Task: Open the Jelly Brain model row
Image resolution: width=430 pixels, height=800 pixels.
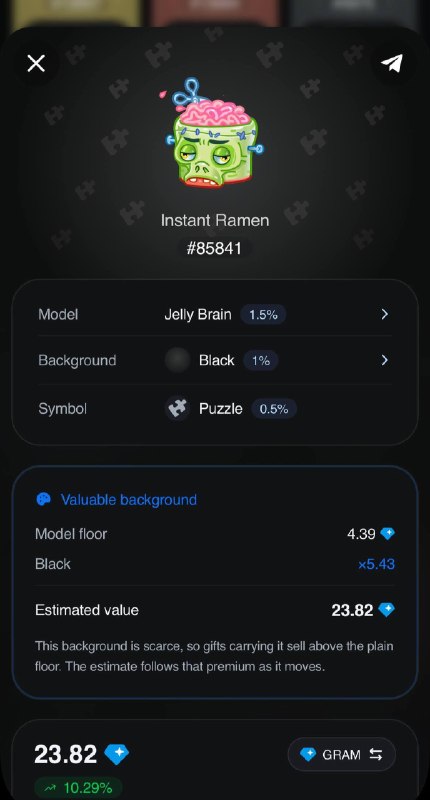Action: point(215,314)
